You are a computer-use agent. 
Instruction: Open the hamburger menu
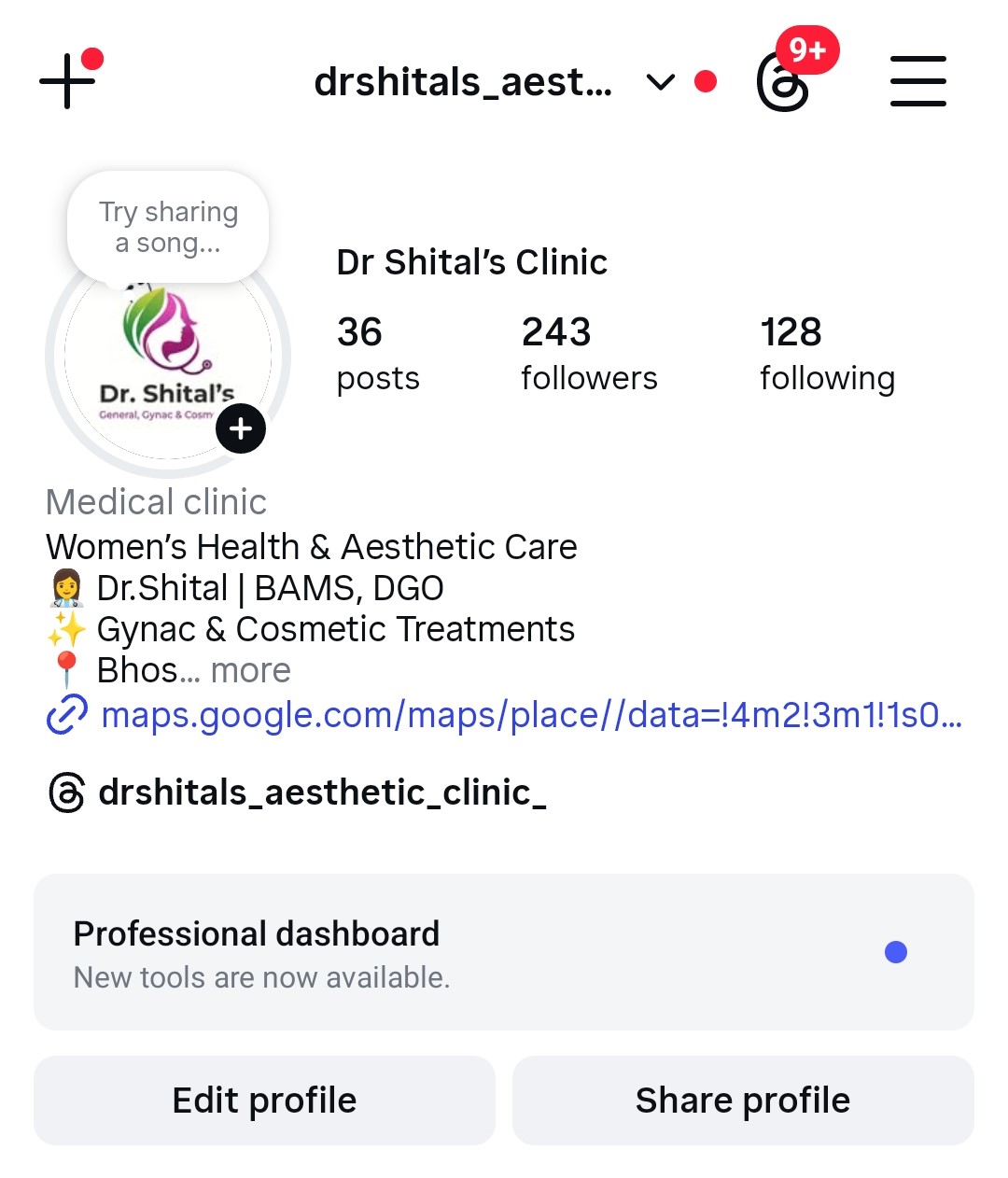coord(917,81)
